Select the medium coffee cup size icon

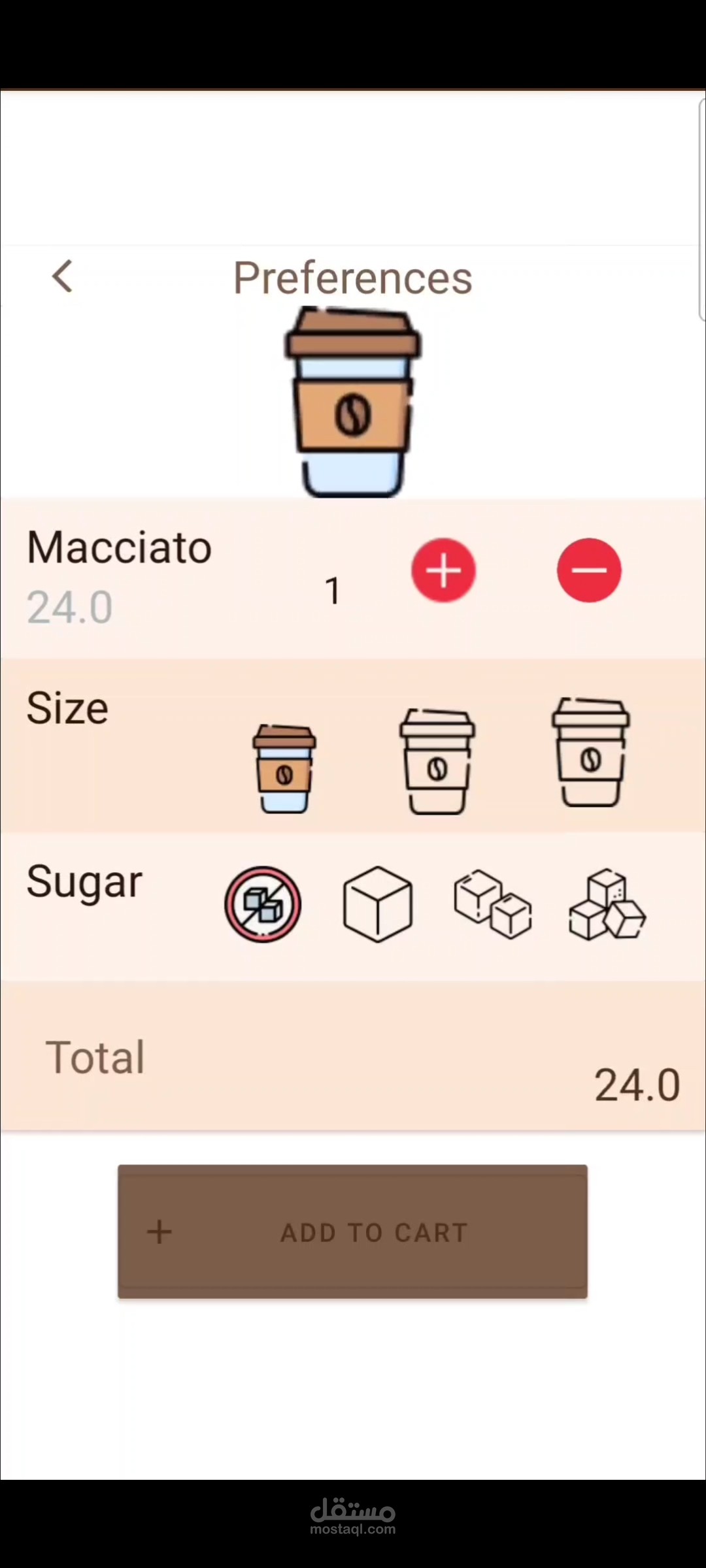tap(437, 758)
